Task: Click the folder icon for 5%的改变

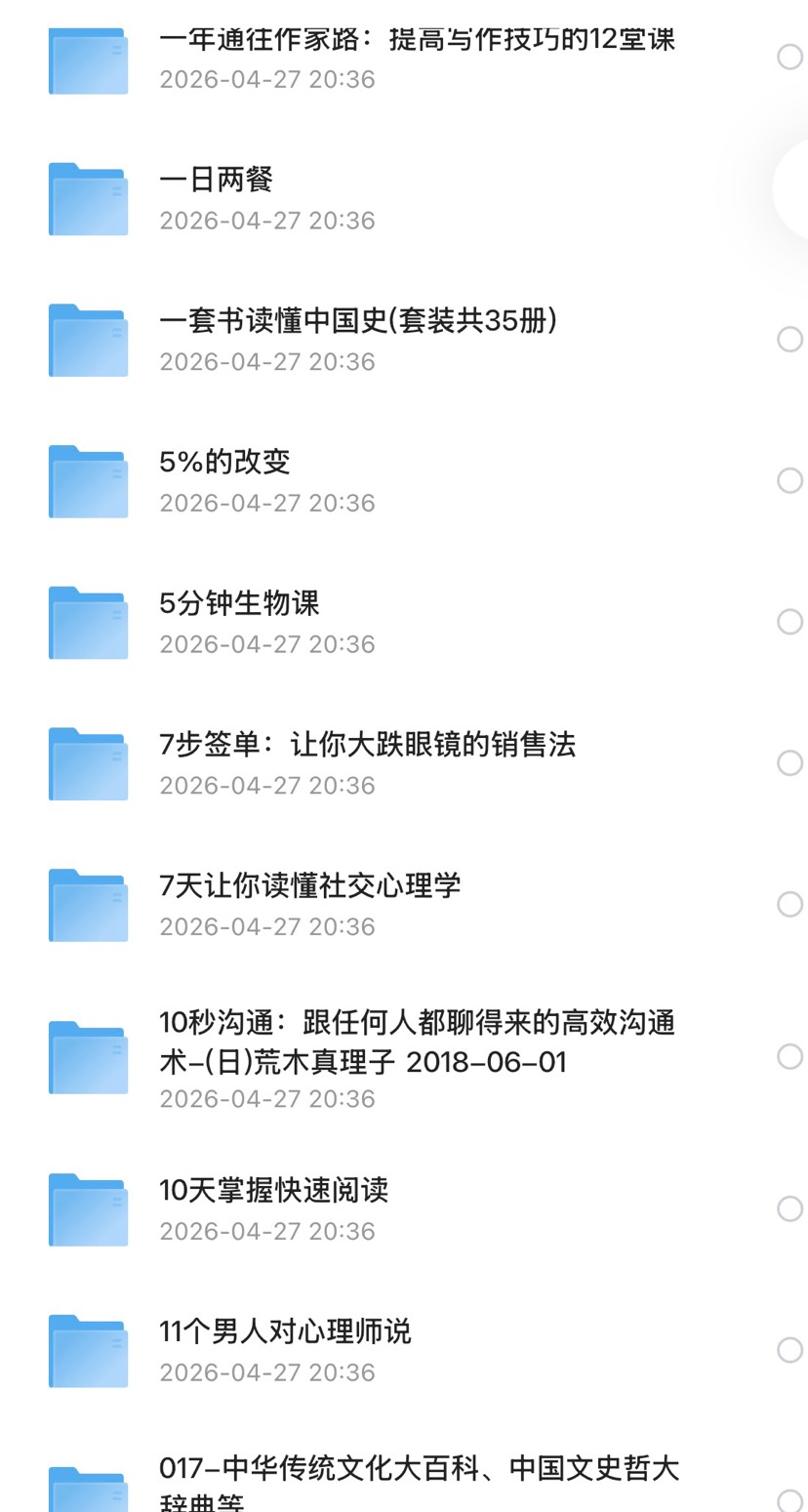Action: (x=88, y=480)
